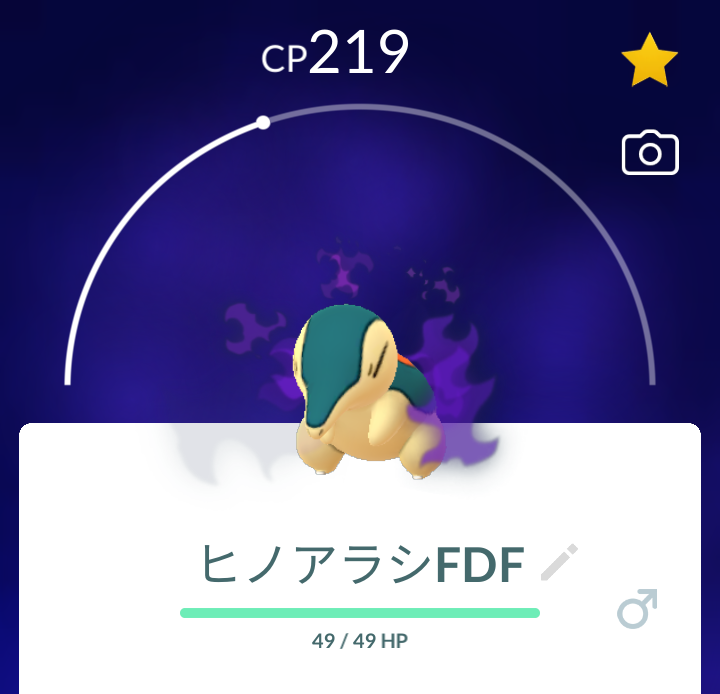This screenshot has width=720, height=694.
Task: Toggle the favorite star for this Pokémon
Action: tap(650, 60)
